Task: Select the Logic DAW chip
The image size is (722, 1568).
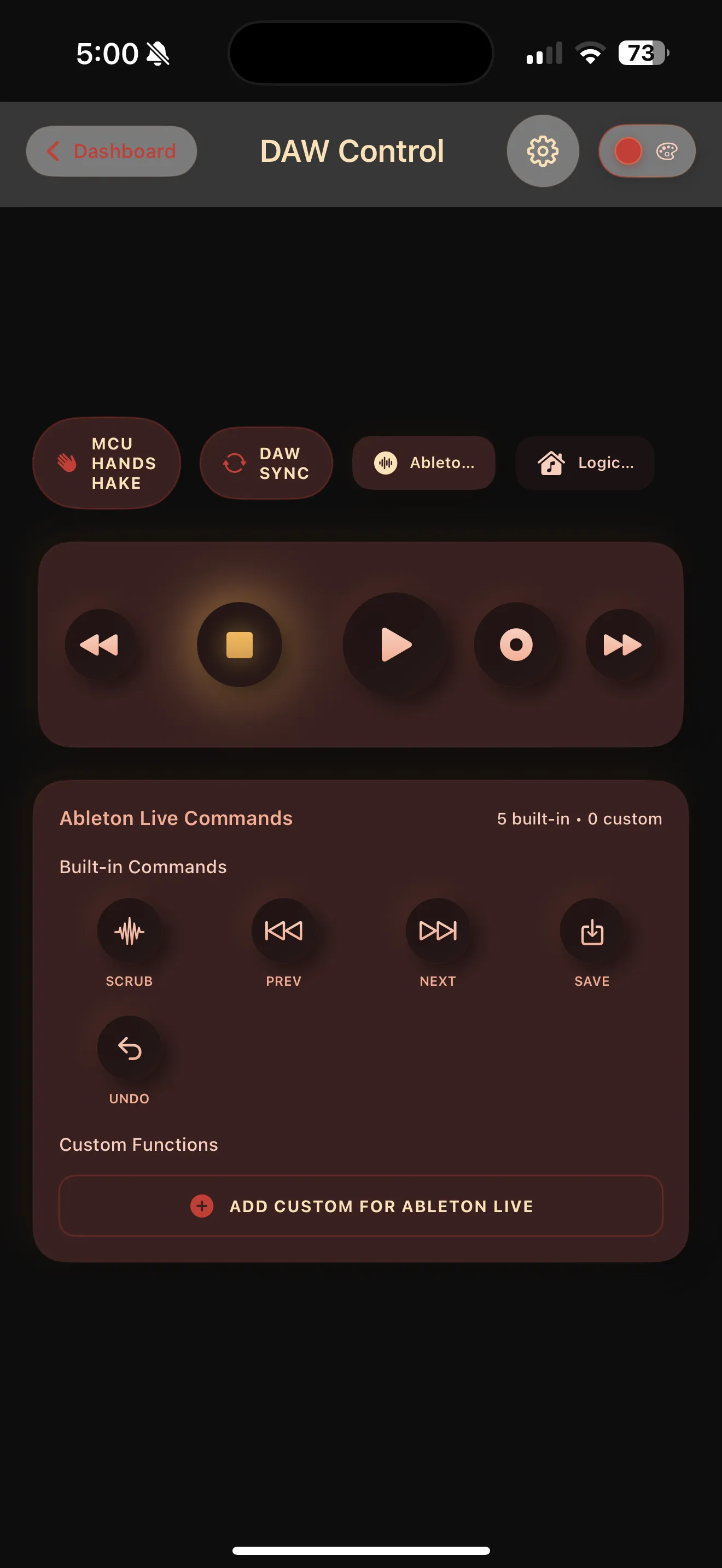Action: tap(585, 463)
